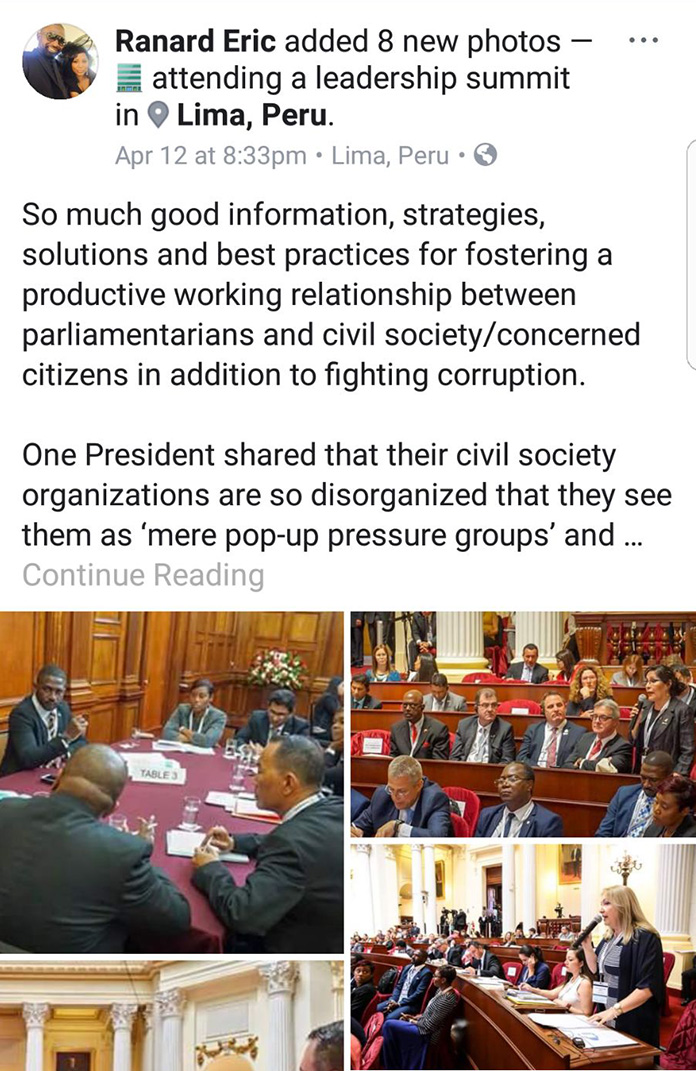Open the Lima, Peru location link
Screen dimensions: 696x1071
(x=252, y=115)
